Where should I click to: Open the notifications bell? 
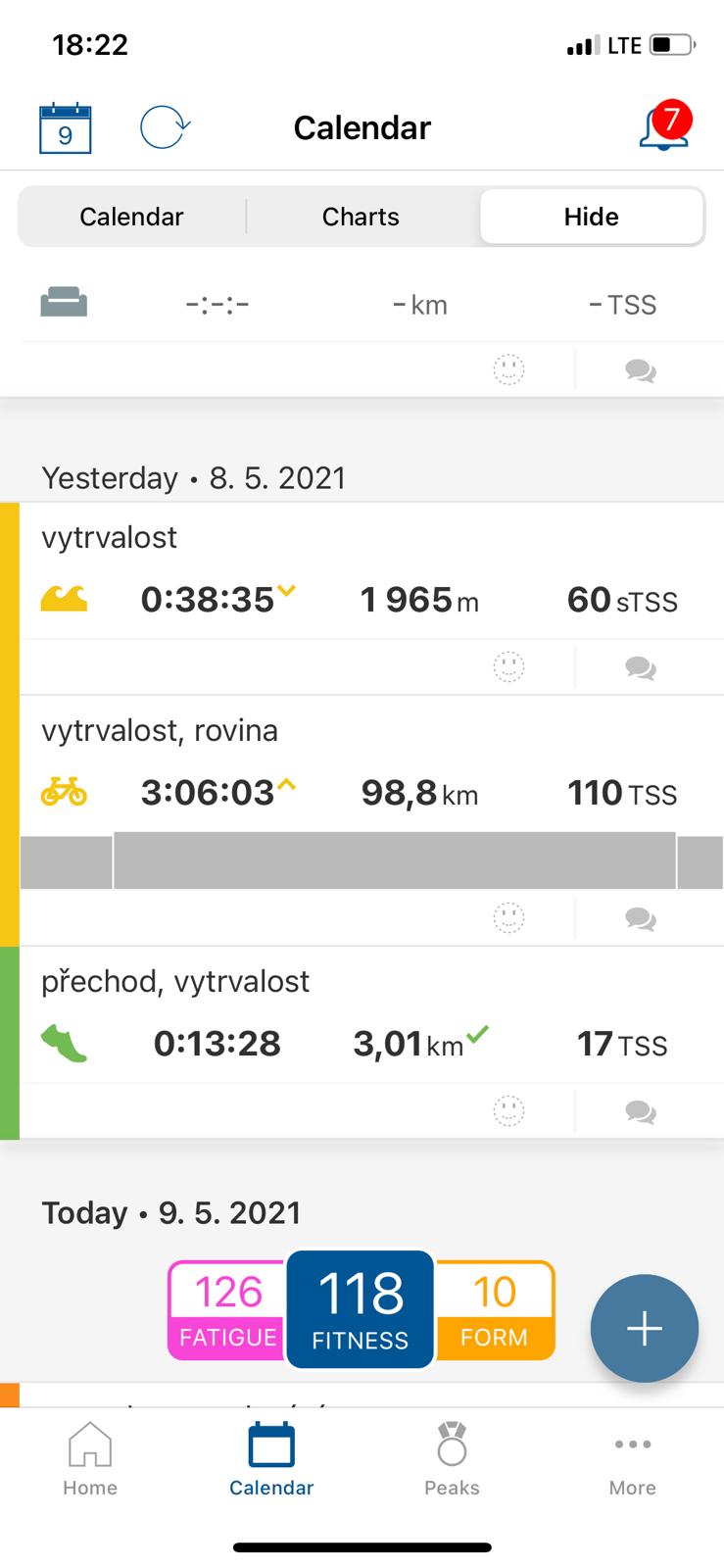click(x=665, y=126)
